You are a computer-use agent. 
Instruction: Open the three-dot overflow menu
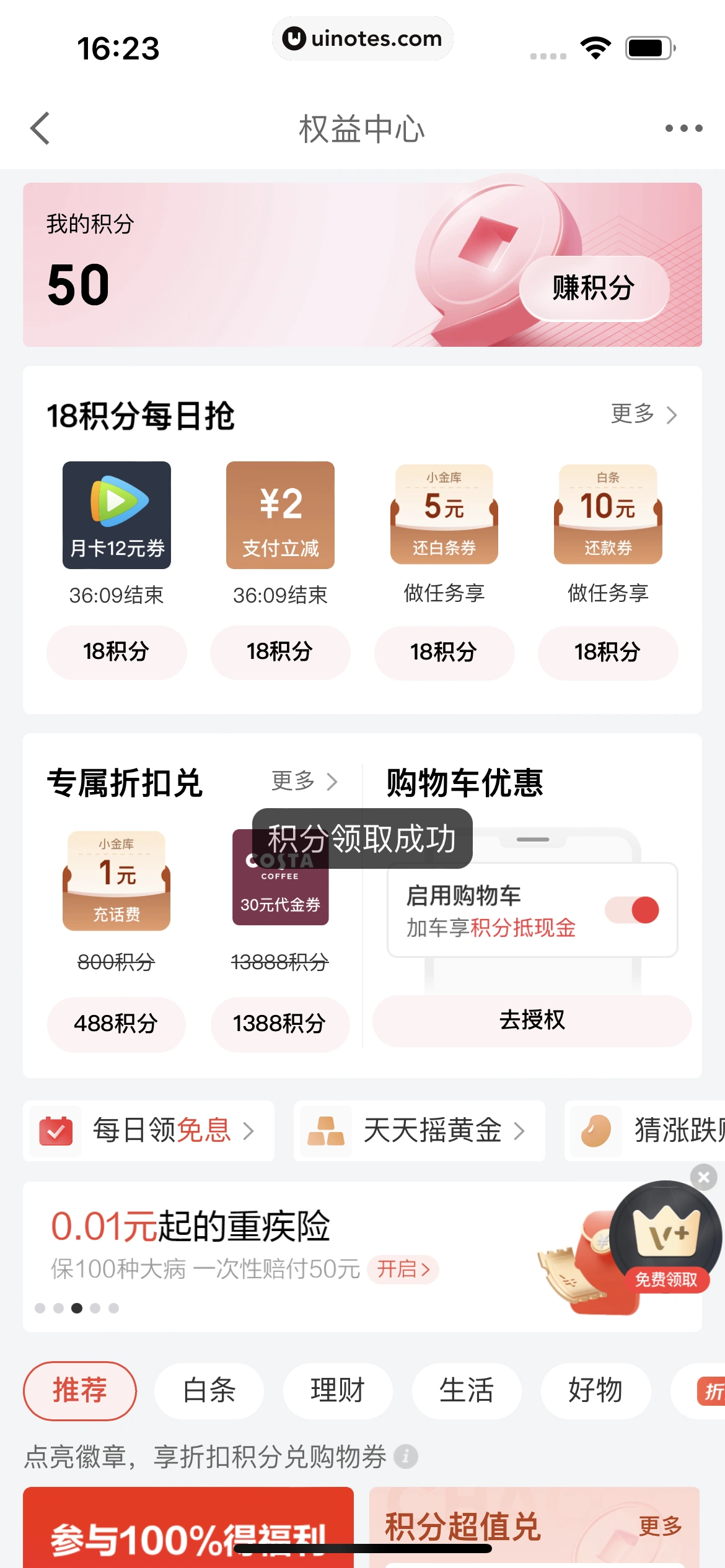683,128
